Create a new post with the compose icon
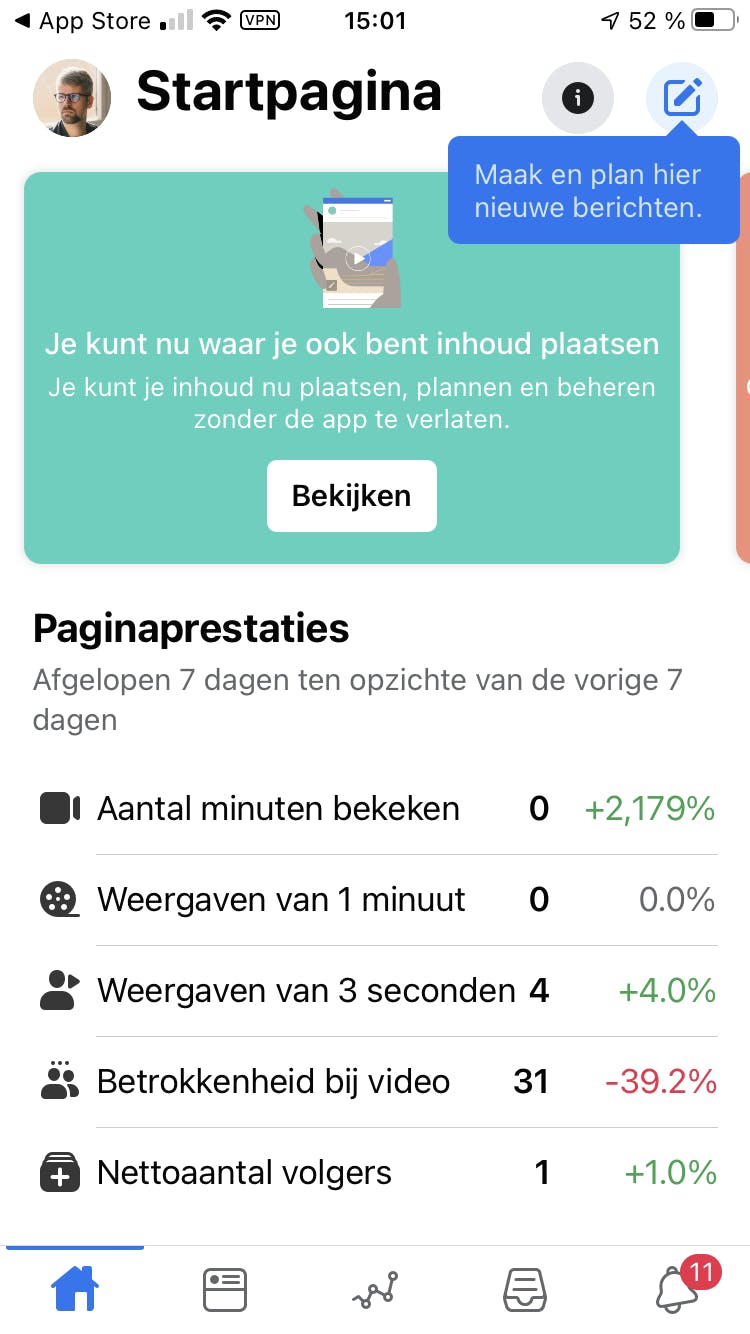This screenshot has width=750, height=1334. point(682,97)
